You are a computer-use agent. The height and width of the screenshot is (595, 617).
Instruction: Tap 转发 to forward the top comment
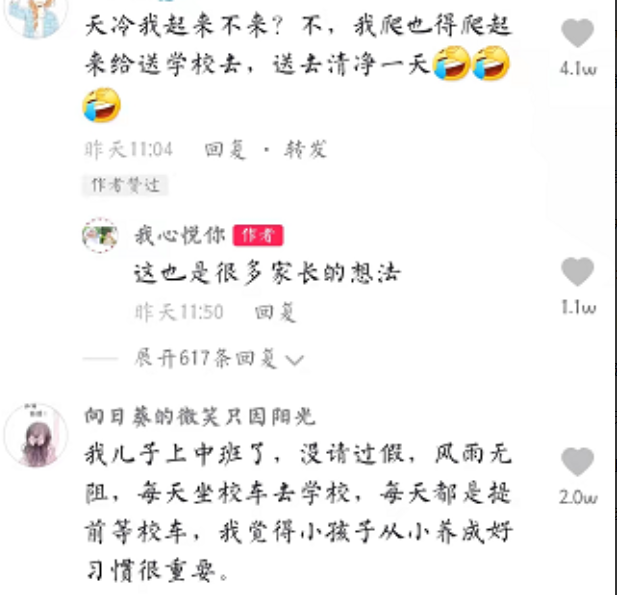(x=305, y=150)
